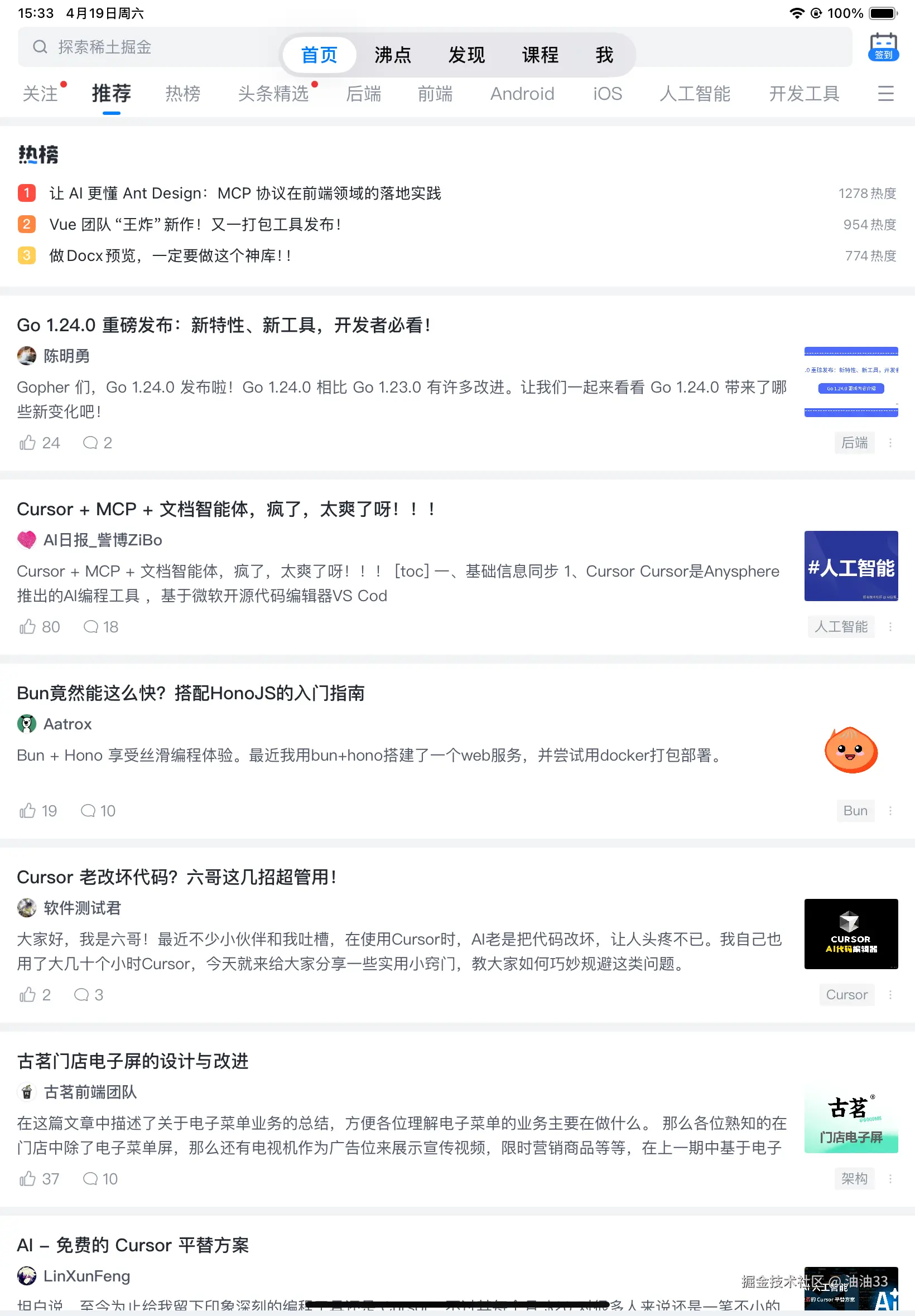This screenshot has width=915, height=1316.
Task: Open more options on Cursor 老改坏代码 article
Action: pos(890,995)
